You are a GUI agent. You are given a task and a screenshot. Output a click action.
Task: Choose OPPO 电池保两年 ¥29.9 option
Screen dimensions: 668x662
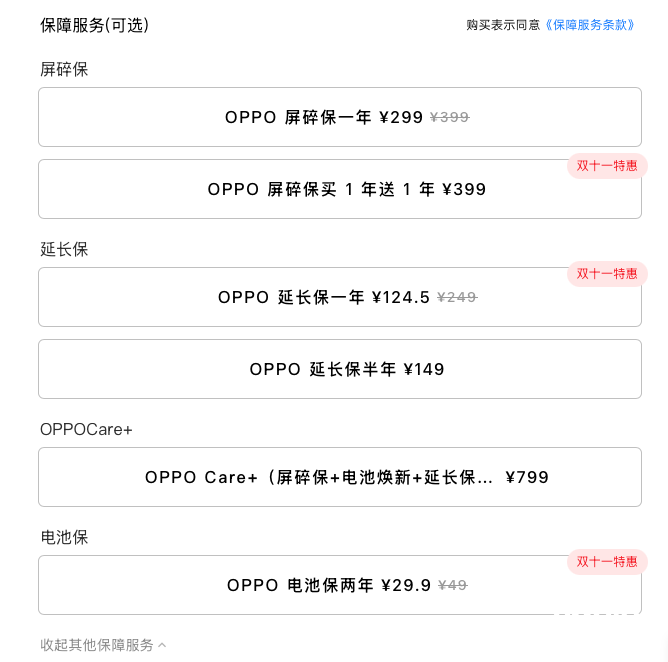coord(339,585)
